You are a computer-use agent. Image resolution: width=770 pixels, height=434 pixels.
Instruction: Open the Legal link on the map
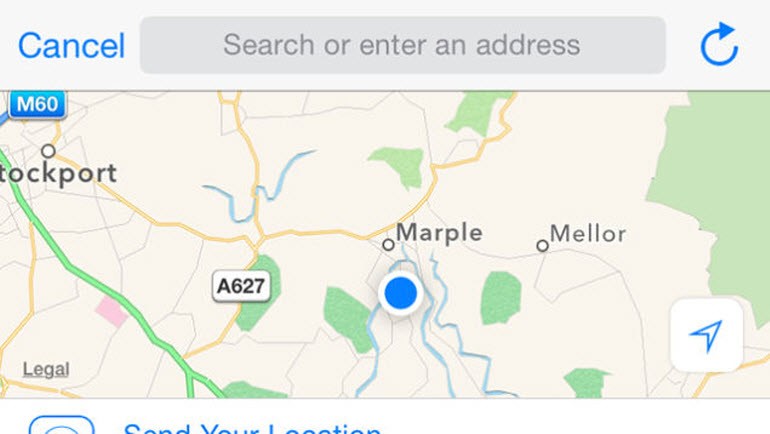(x=45, y=369)
